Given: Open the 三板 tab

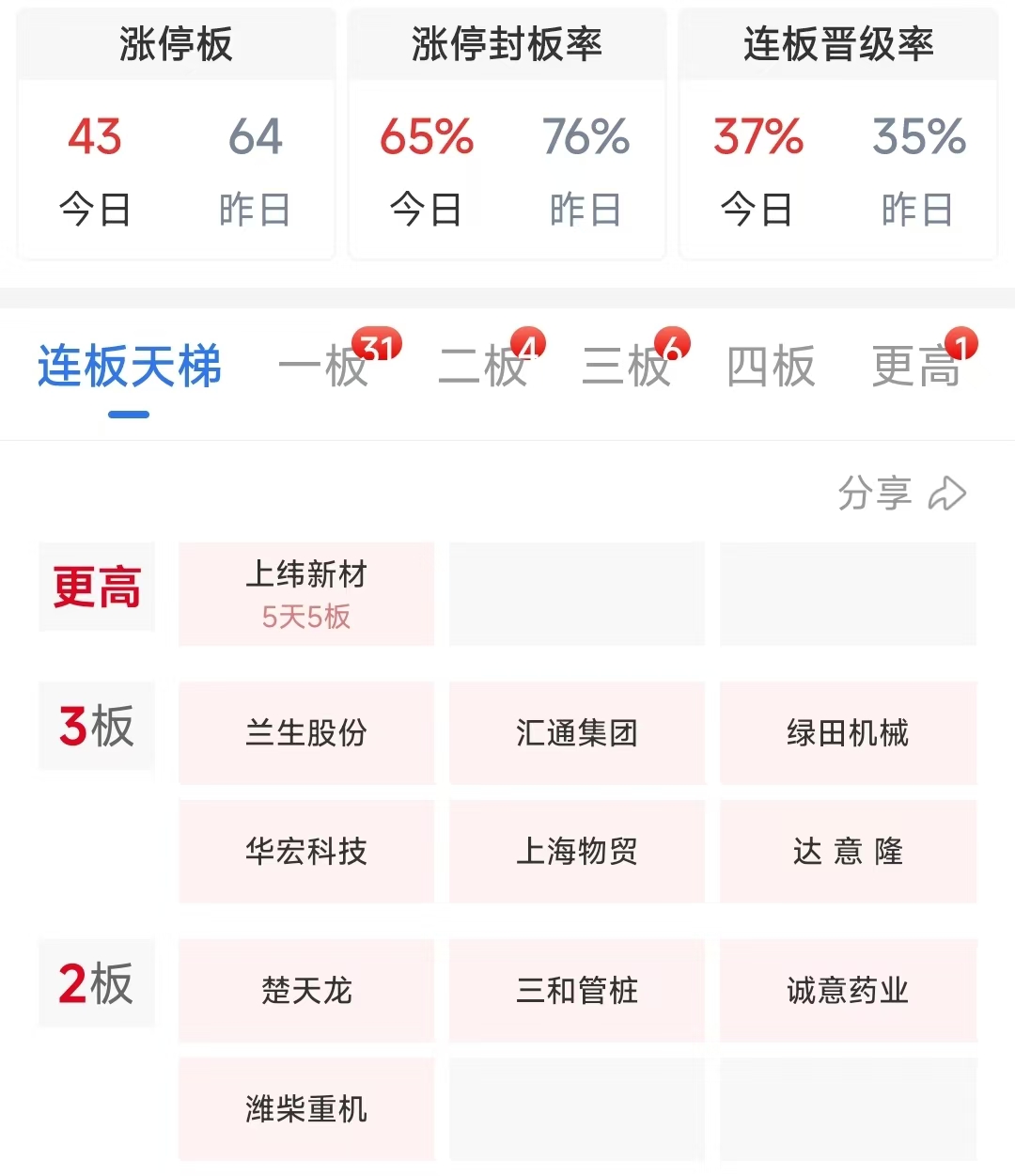Looking at the screenshot, I should [627, 366].
